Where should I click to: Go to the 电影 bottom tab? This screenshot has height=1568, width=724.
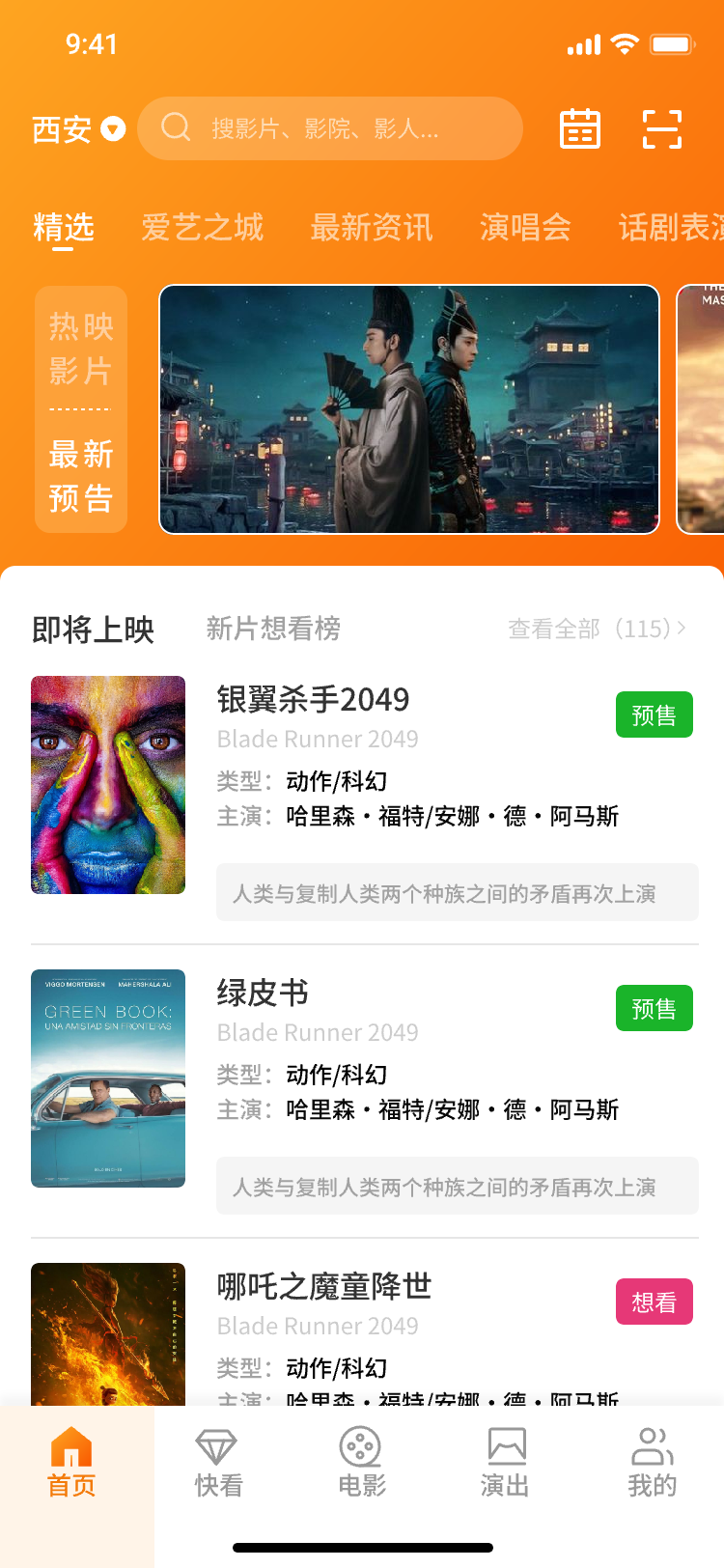coord(362,1463)
